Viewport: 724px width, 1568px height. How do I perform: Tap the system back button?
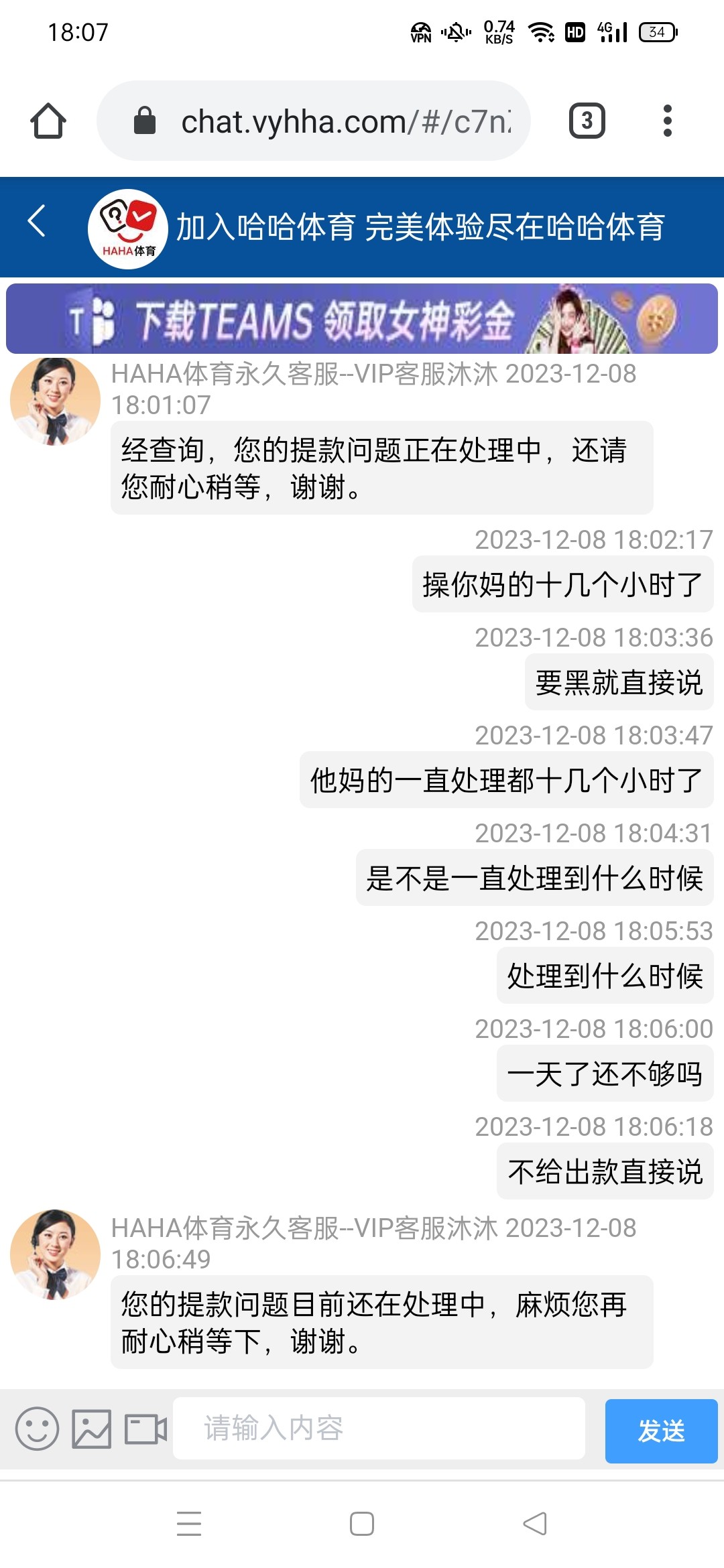click(535, 1523)
